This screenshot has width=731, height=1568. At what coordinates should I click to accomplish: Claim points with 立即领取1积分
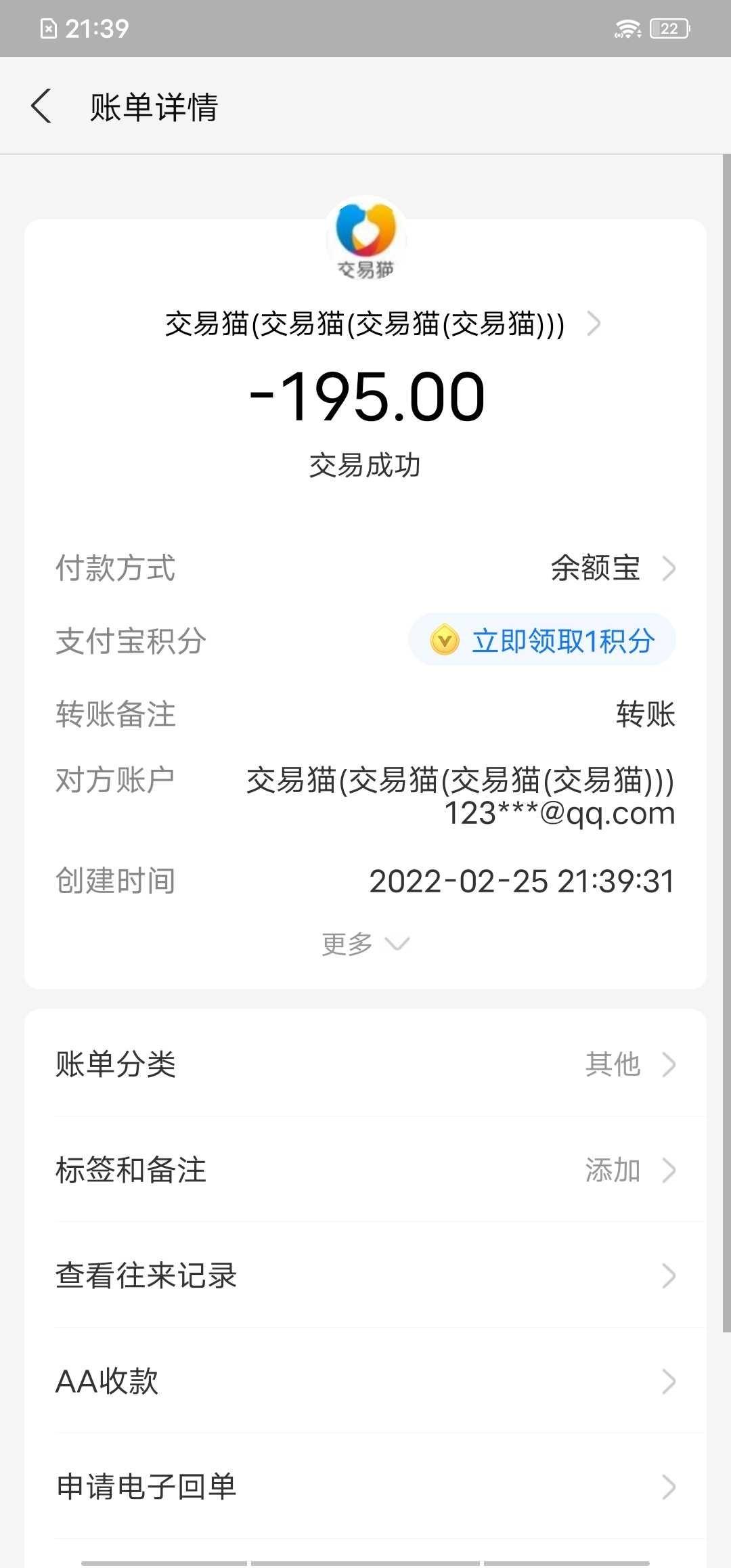[x=542, y=640]
